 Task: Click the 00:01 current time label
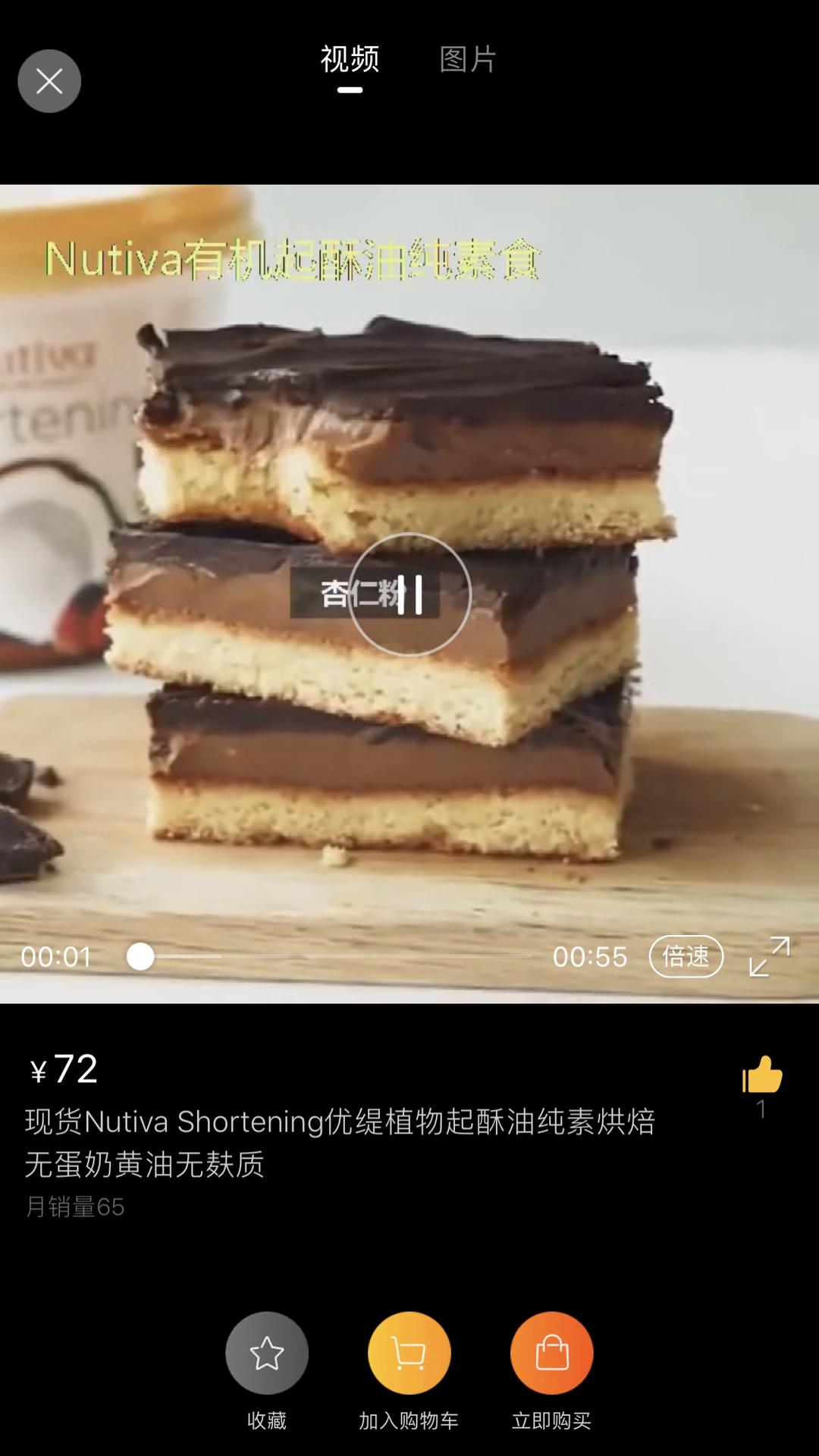[56, 956]
